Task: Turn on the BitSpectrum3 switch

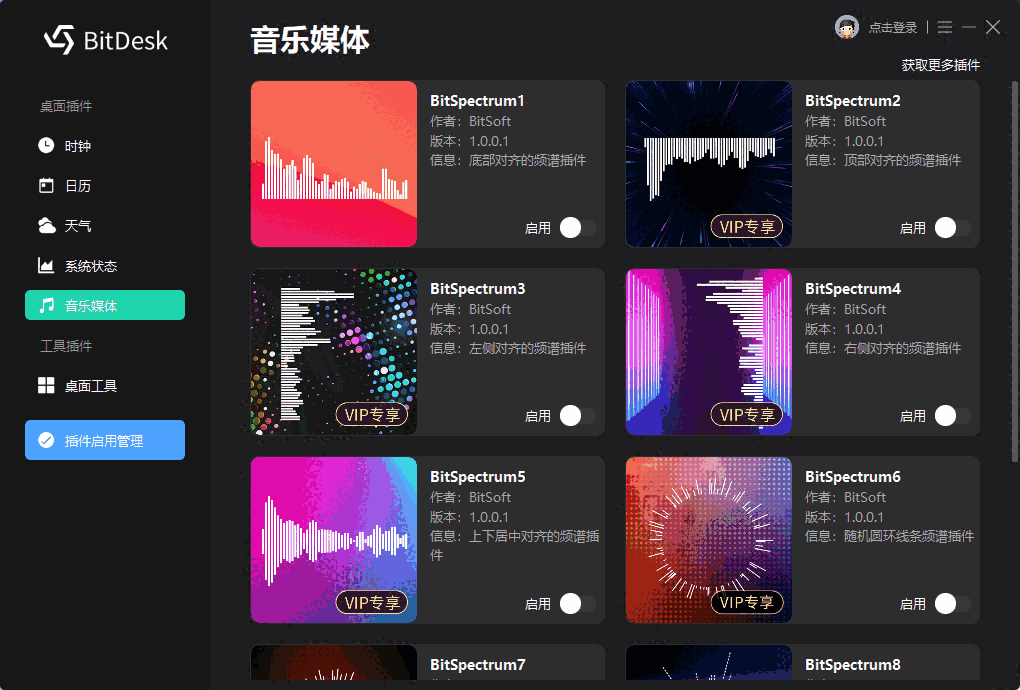Action: (x=577, y=416)
